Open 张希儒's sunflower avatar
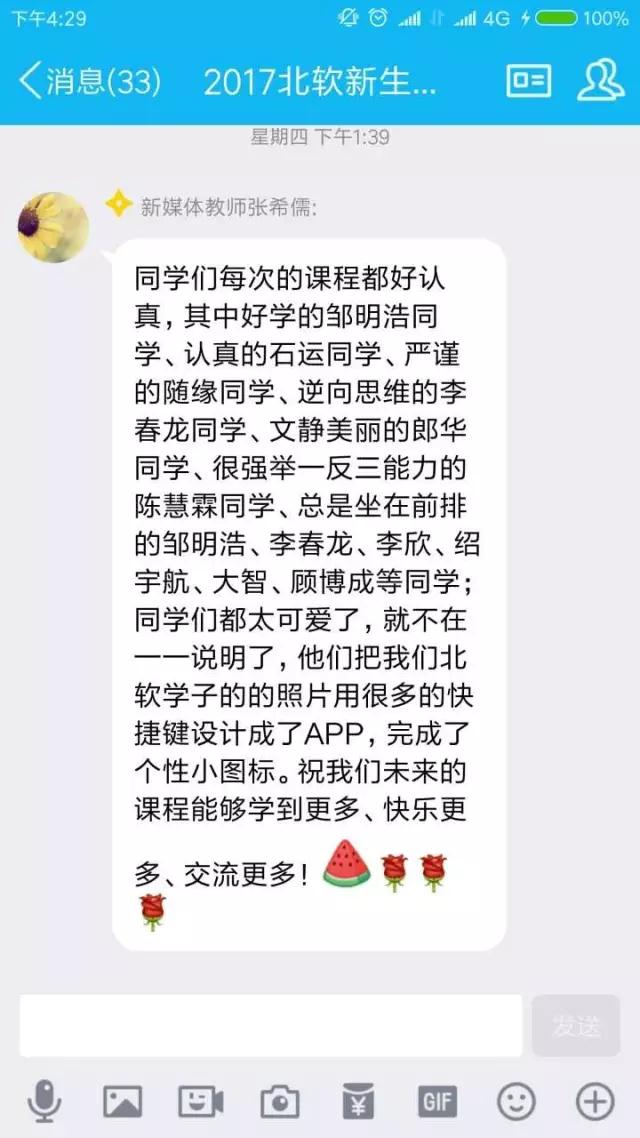This screenshot has width=640, height=1138. 53,227
